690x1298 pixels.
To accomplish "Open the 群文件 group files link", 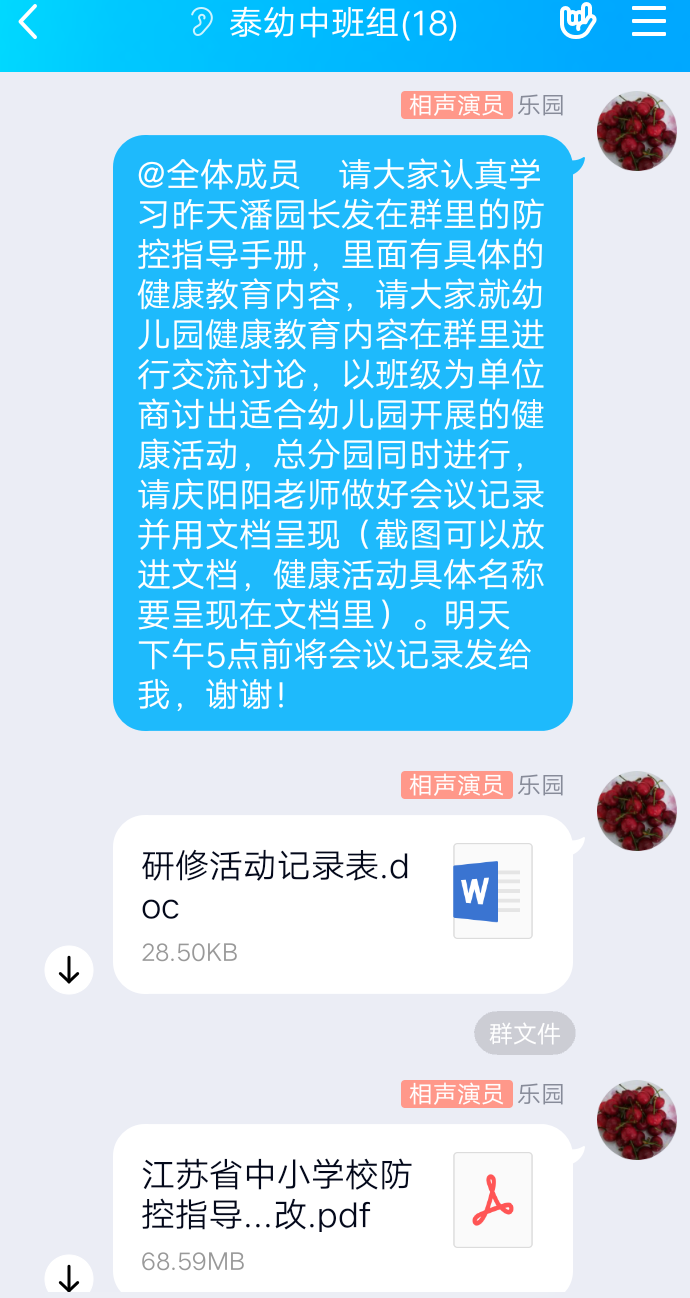I will pos(525,1034).
